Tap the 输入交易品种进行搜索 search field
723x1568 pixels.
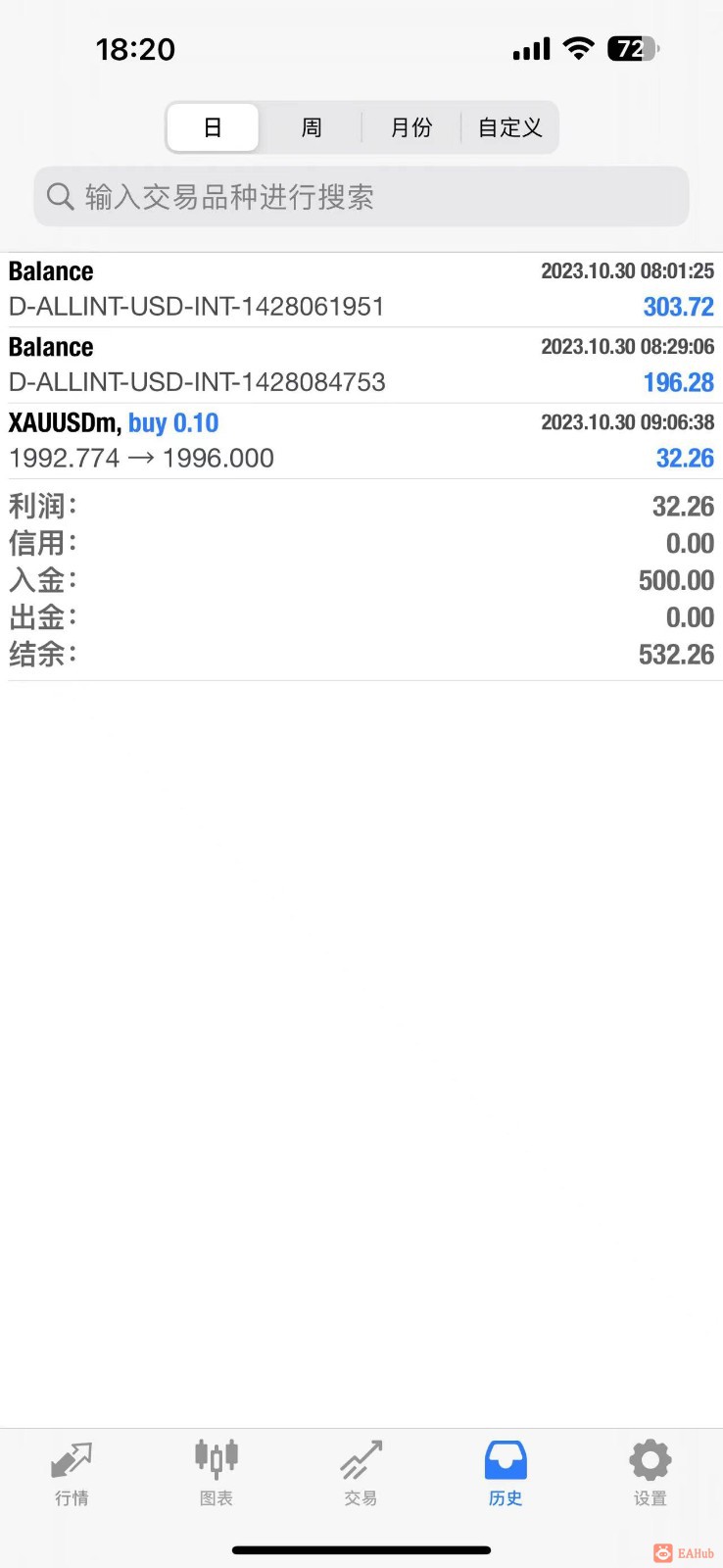(361, 197)
